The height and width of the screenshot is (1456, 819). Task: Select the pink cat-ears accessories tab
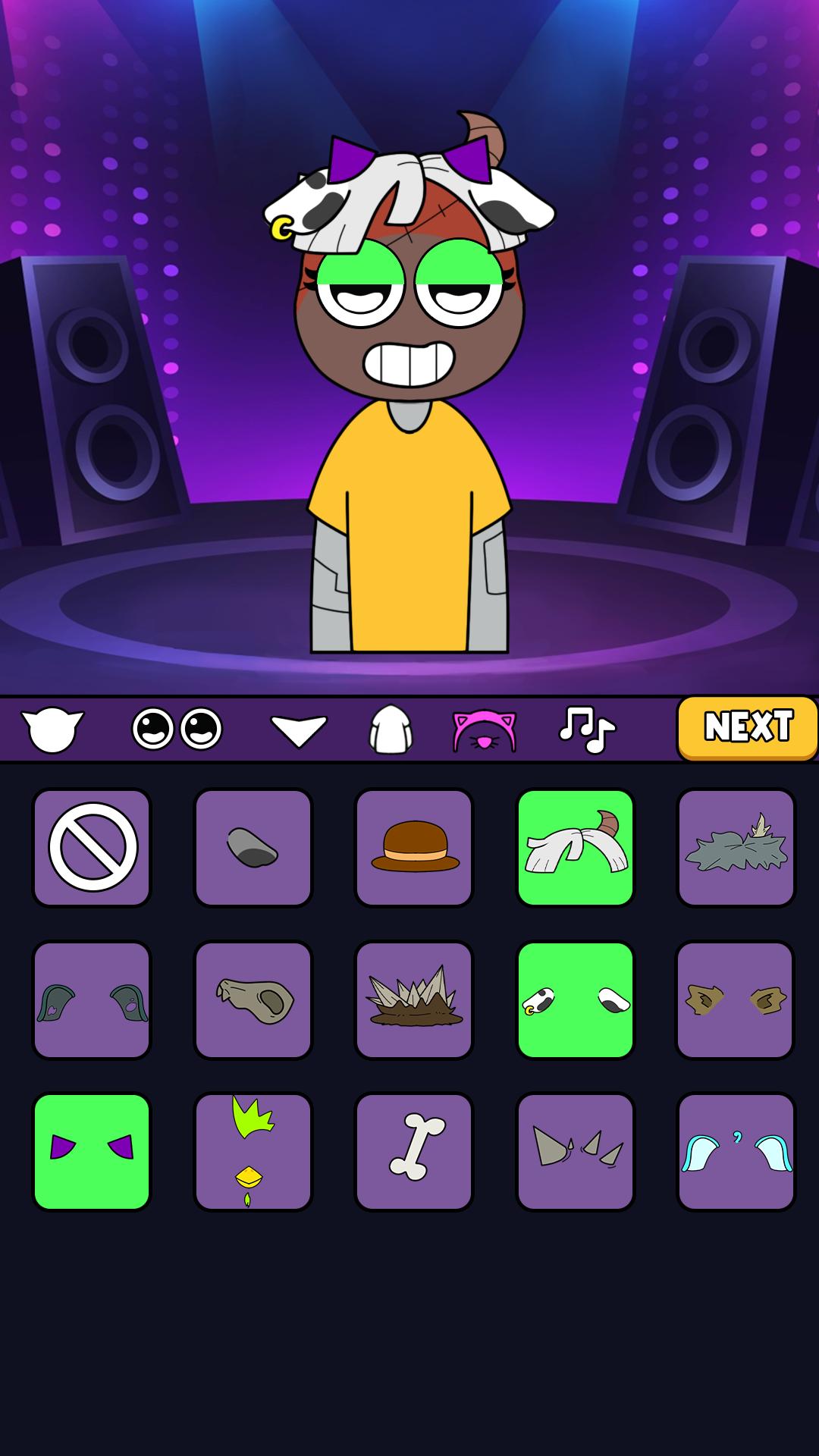(x=485, y=728)
